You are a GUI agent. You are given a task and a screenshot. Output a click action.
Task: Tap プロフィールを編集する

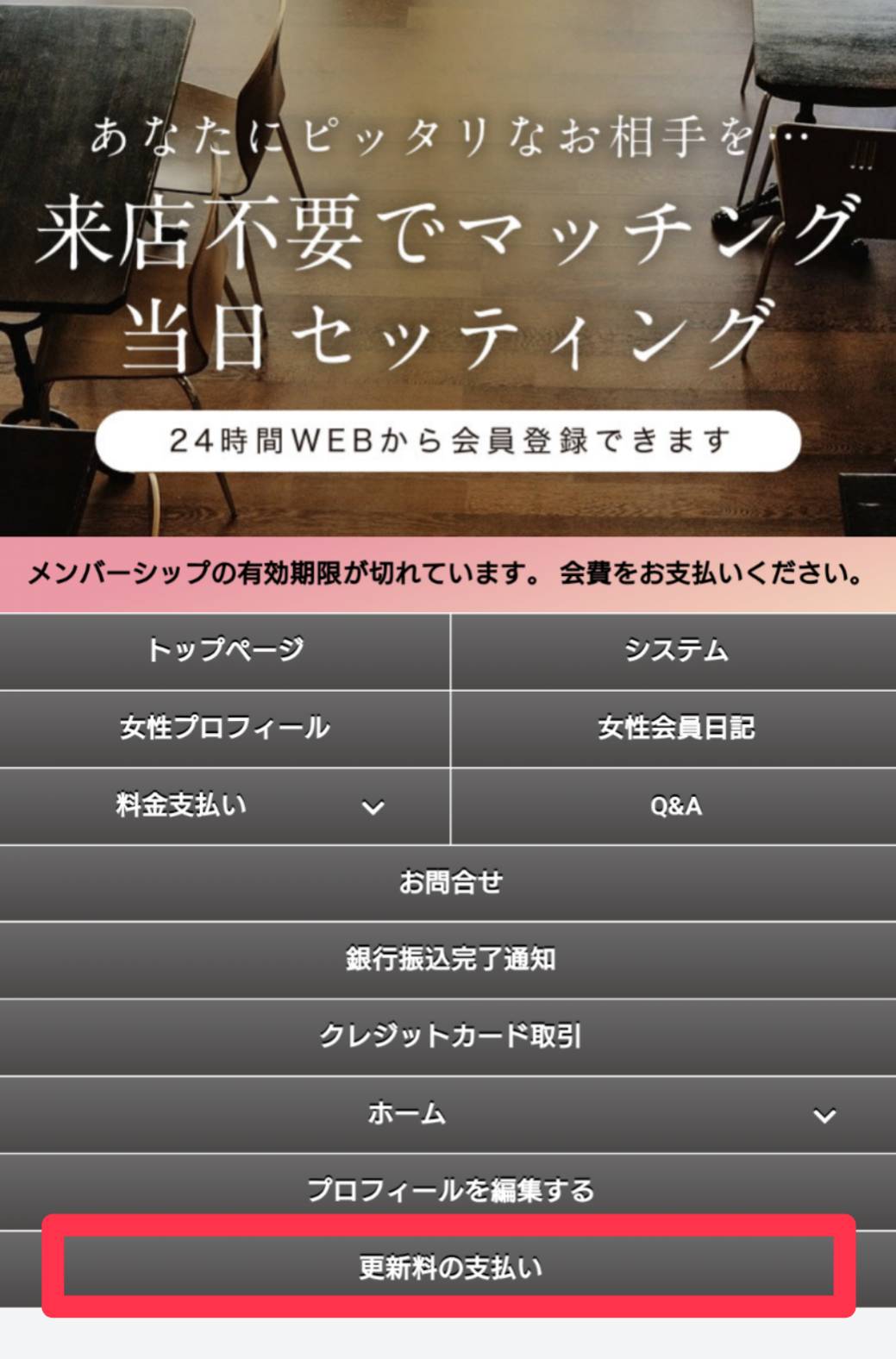448,1191
